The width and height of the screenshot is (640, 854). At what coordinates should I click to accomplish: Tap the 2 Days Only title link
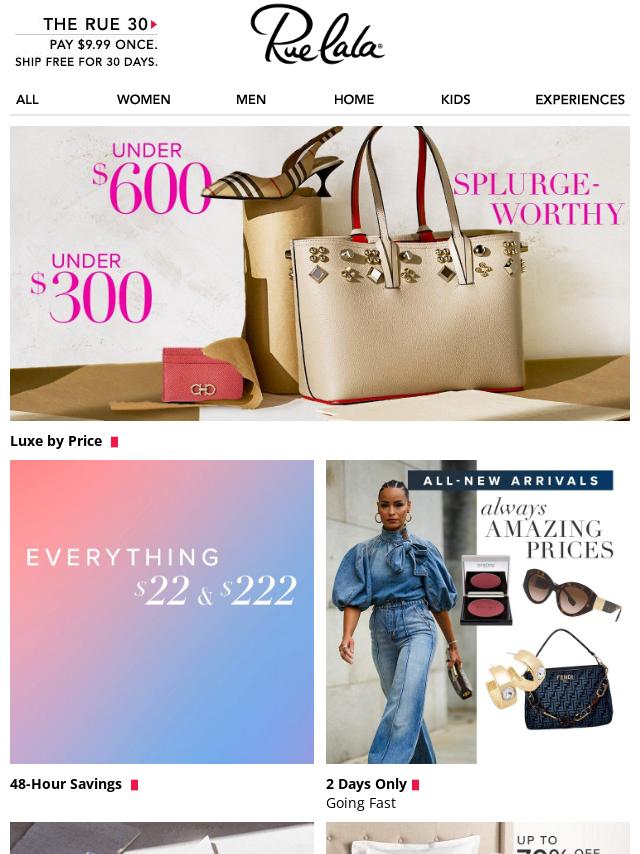point(366,784)
